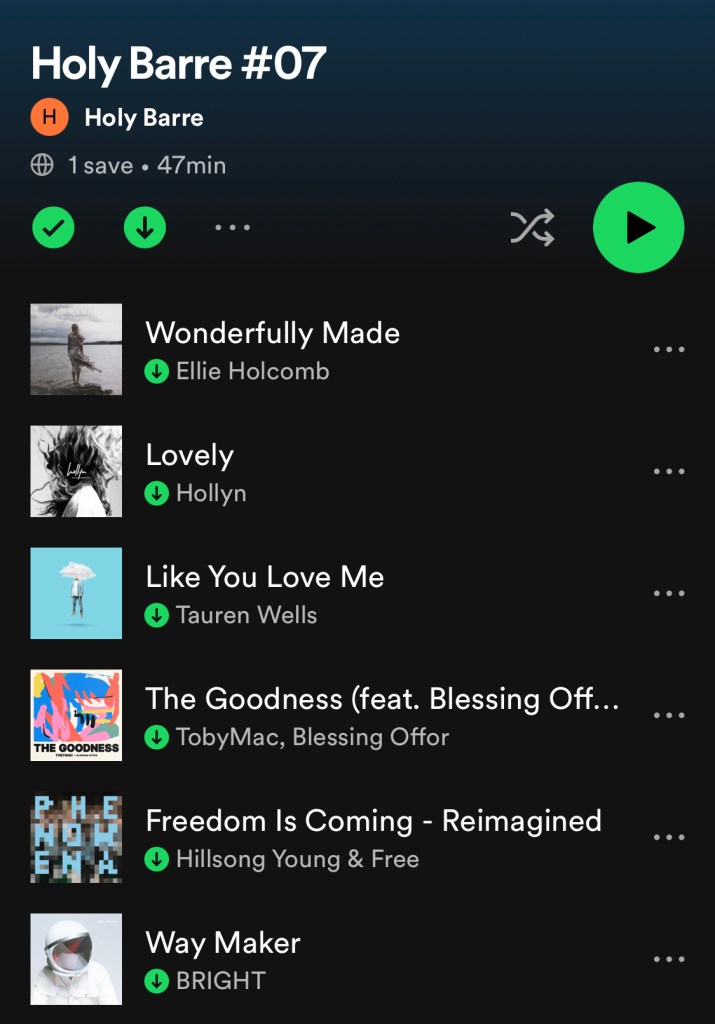Open more options for Lovely

(668, 472)
